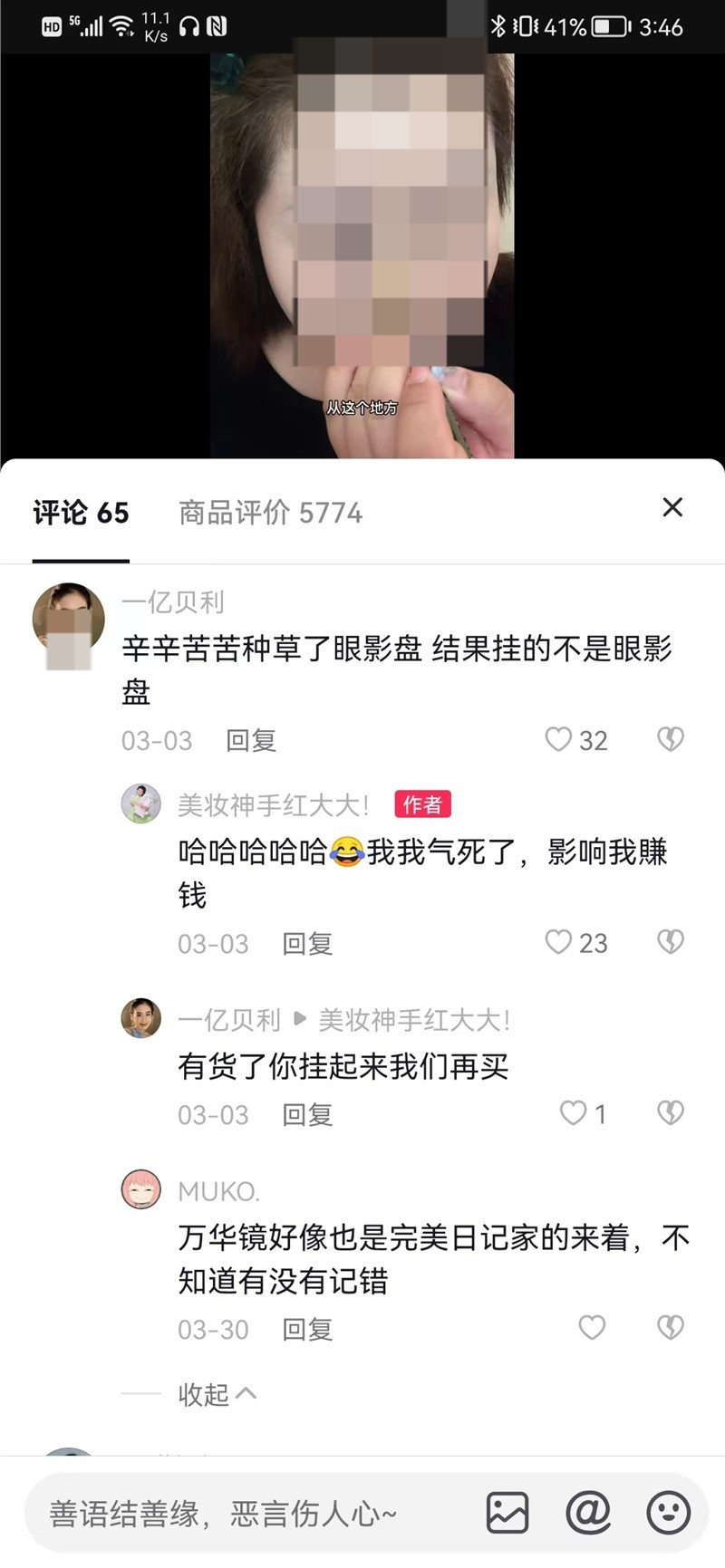
Task: Like the author's reply with 23 likes
Action: click(x=558, y=943)
